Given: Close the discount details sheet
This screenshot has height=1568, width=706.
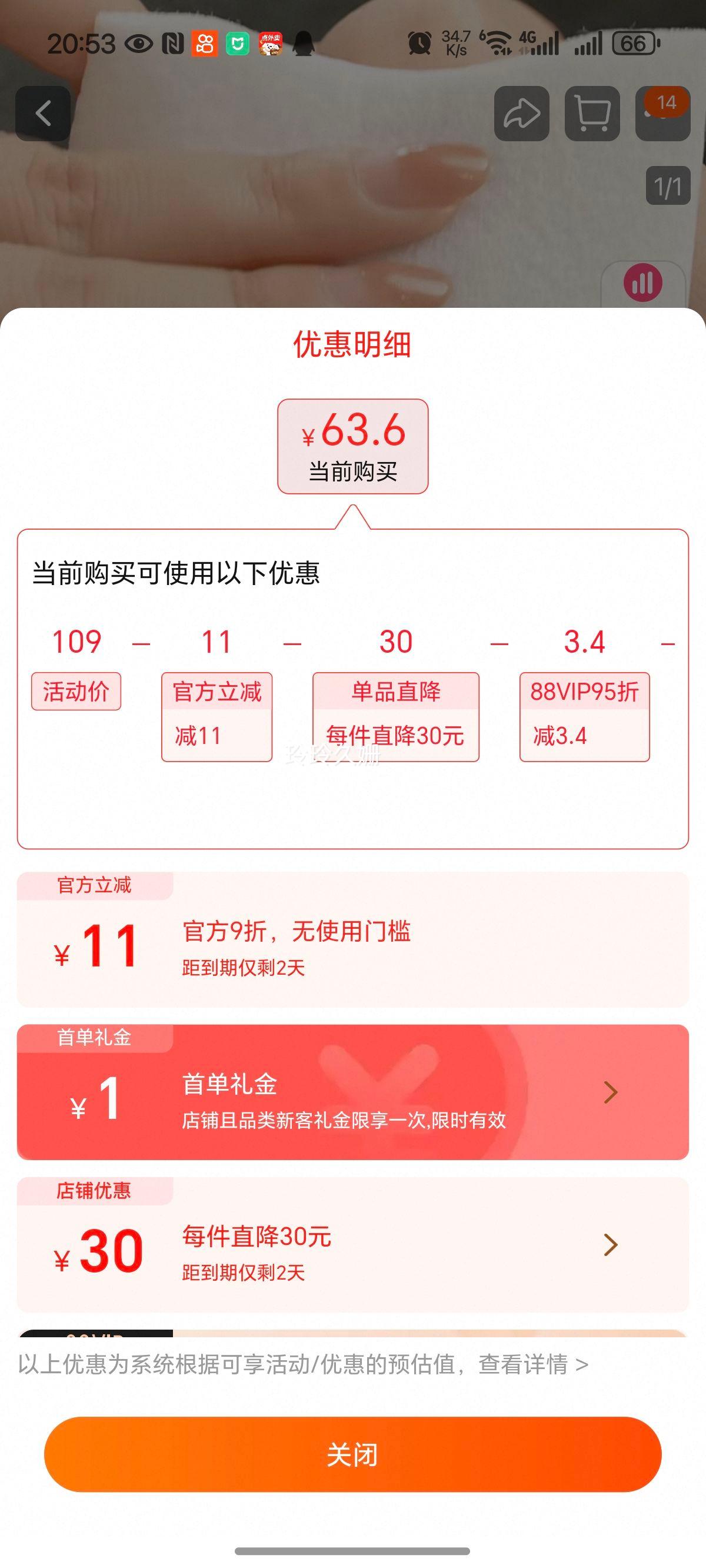Looking at the screenshot, I should (x=352, y=1454).
